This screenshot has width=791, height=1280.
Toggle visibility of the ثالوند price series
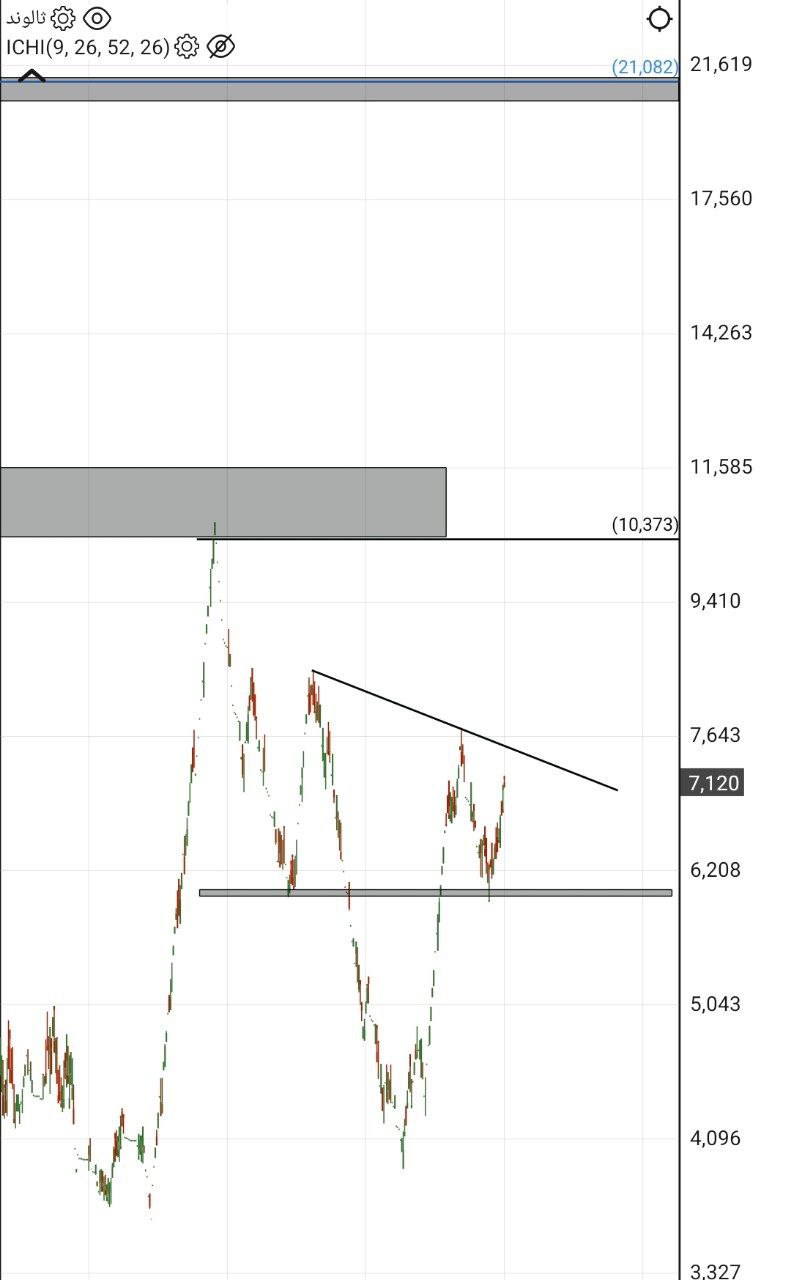point(97,18)
